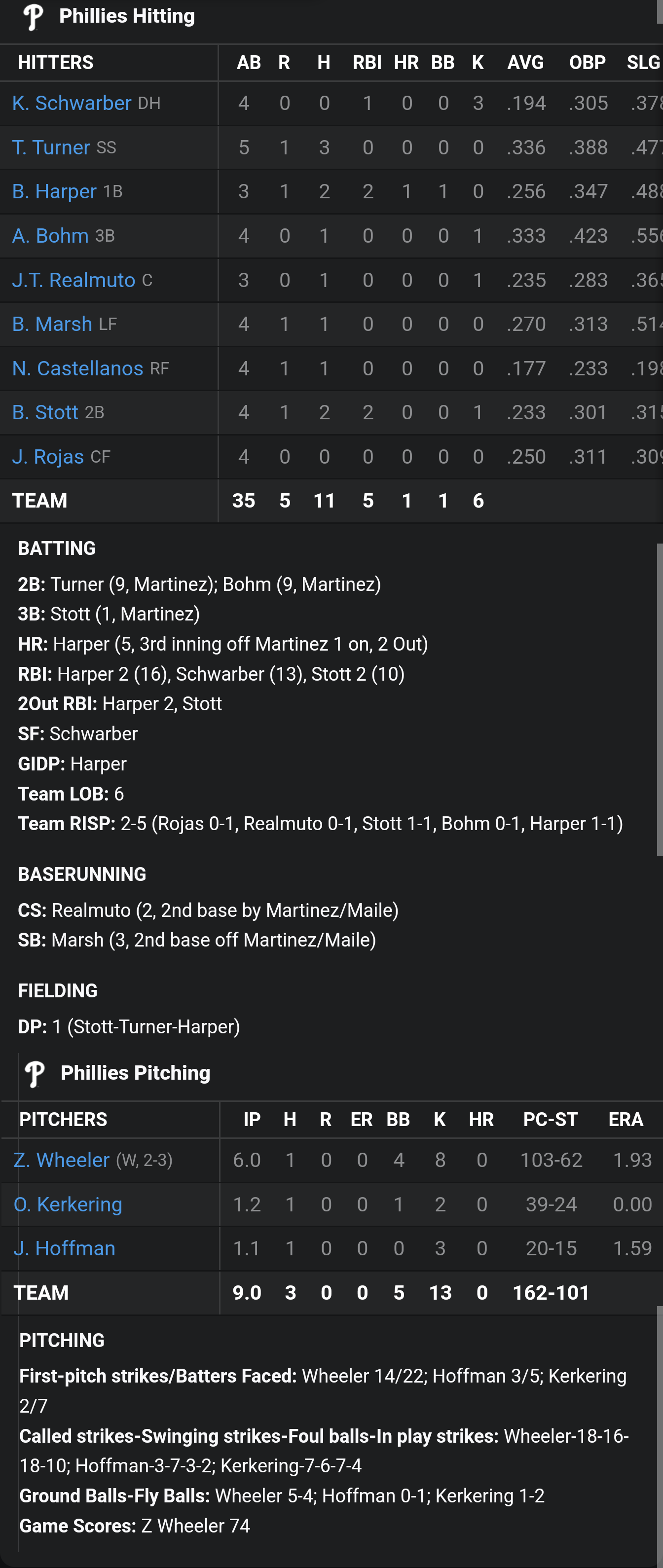View T. Turner's player profile
663x1568 pixels.
51,147
